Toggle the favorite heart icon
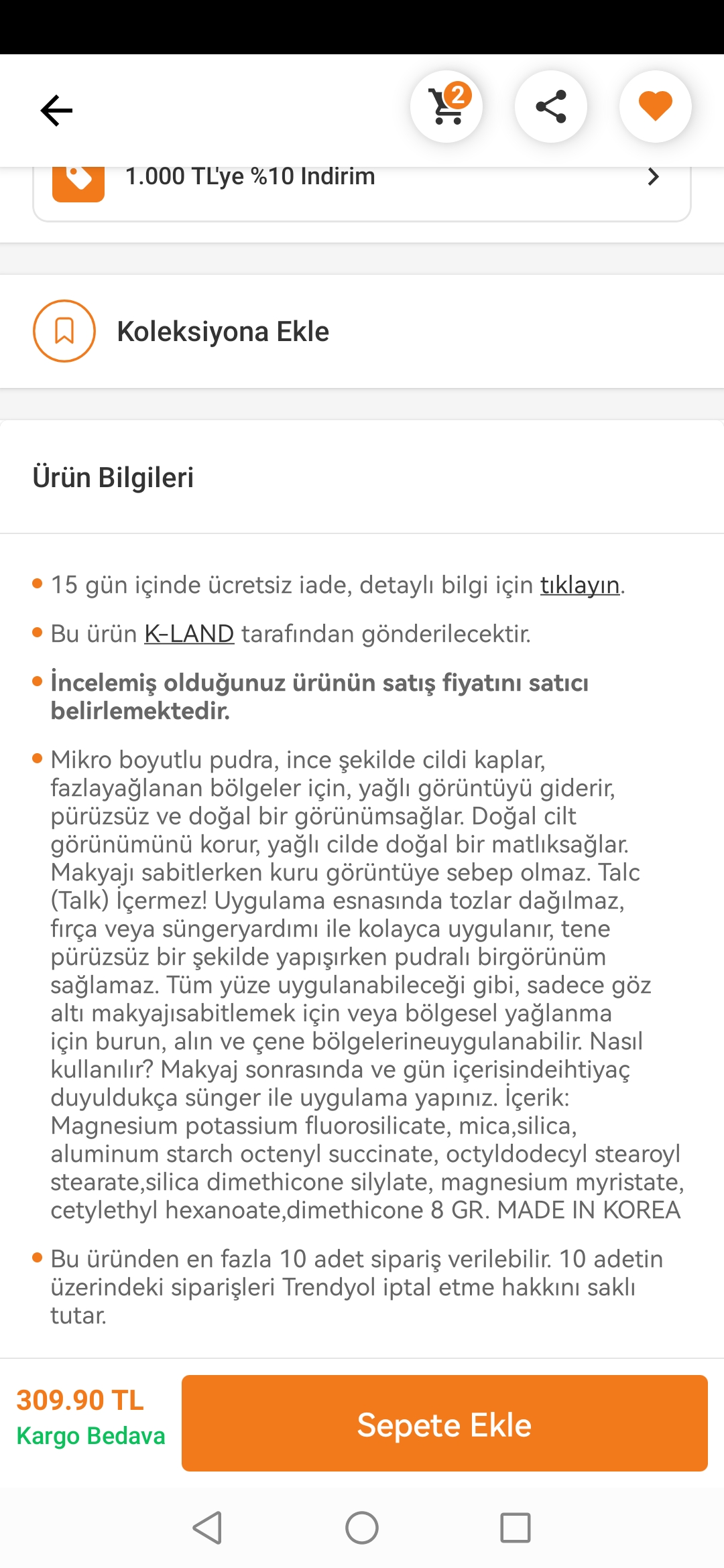724x1568 pixels. point(655,107)
